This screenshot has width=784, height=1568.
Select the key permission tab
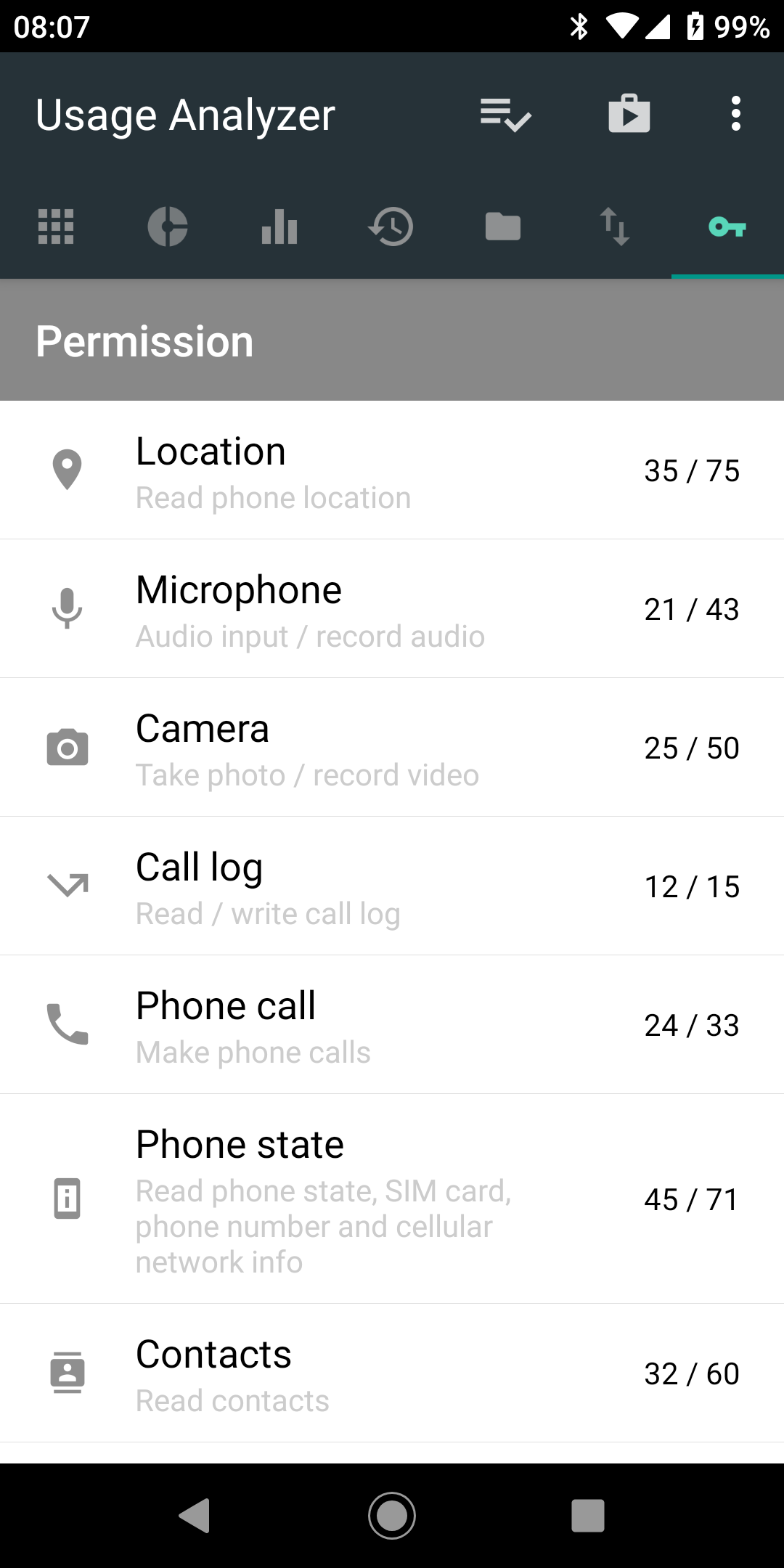(x=727, y=226)
